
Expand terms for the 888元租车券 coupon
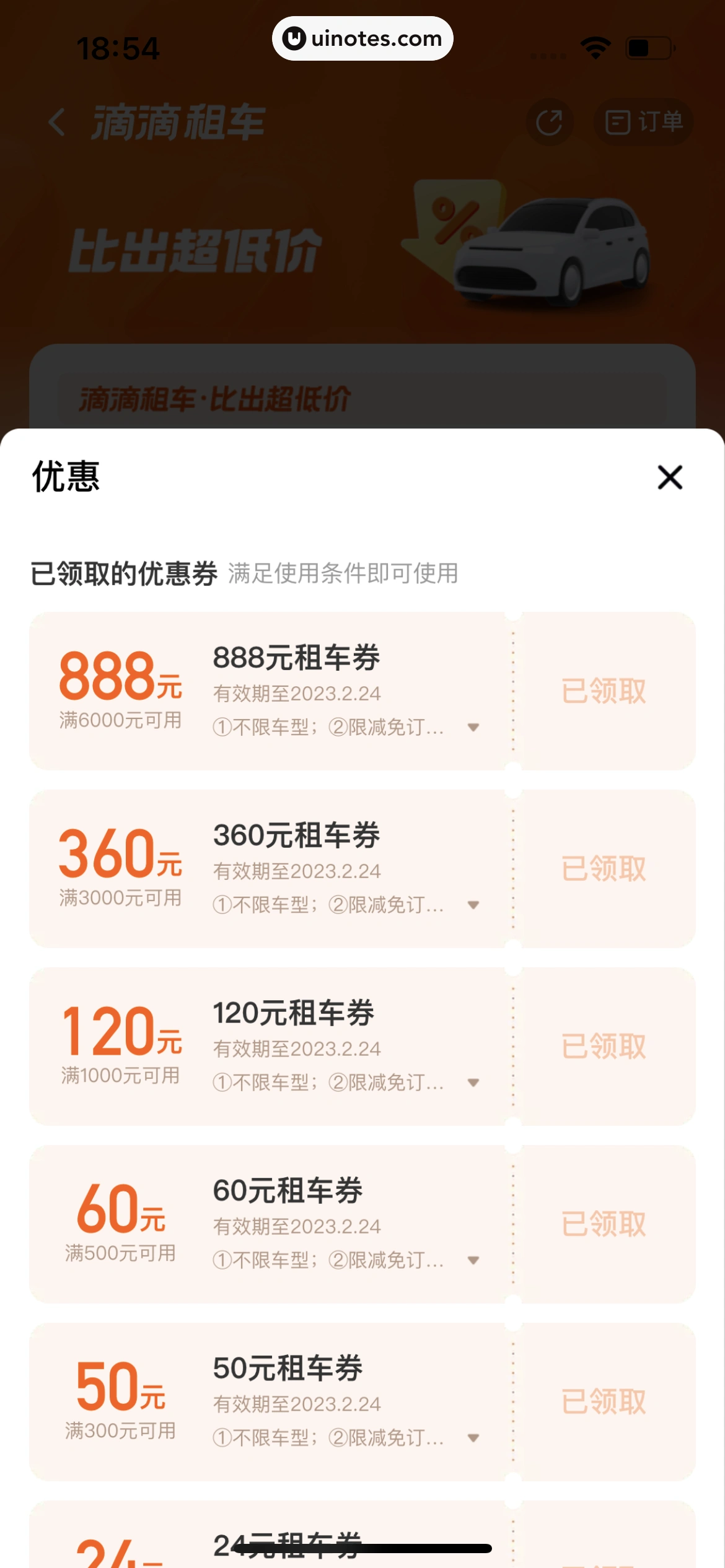click(473, 728)
